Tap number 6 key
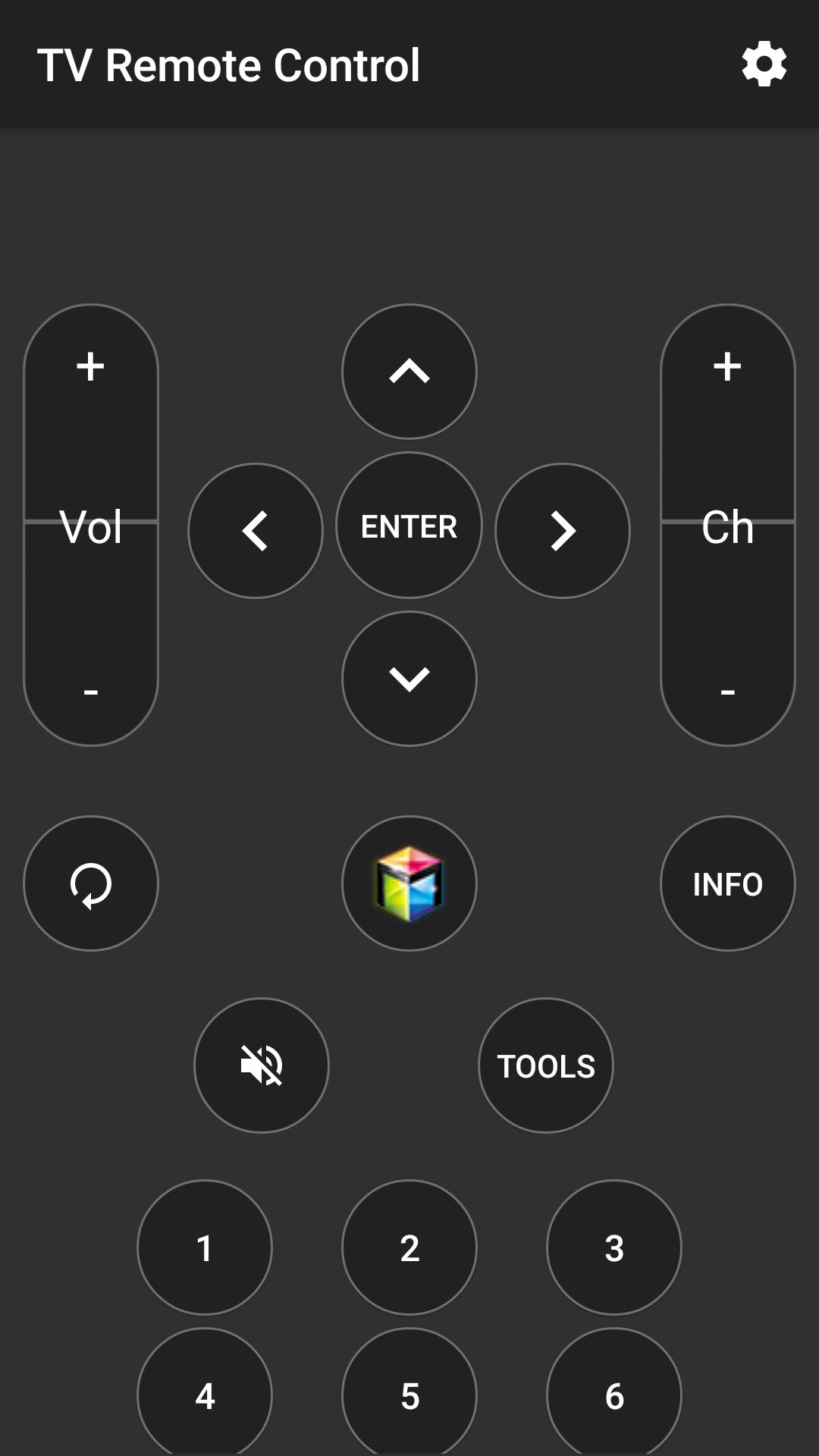Image resolution: width=819 pixels, height=1456 pixels. click(x=614, y=1394)
